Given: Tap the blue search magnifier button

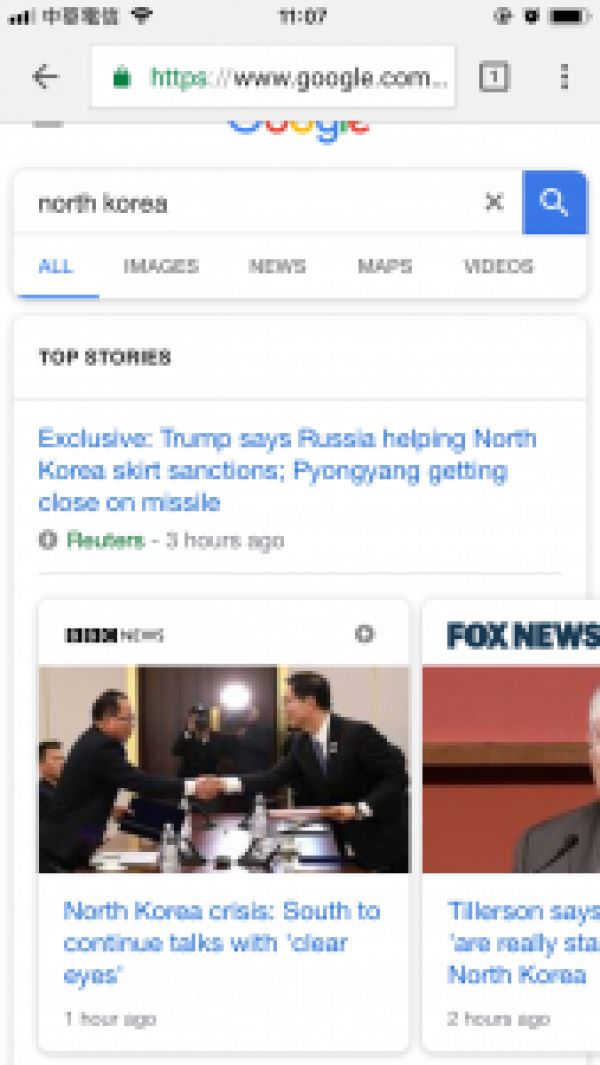Looking at the screenshot, I should tap(554, 203).
